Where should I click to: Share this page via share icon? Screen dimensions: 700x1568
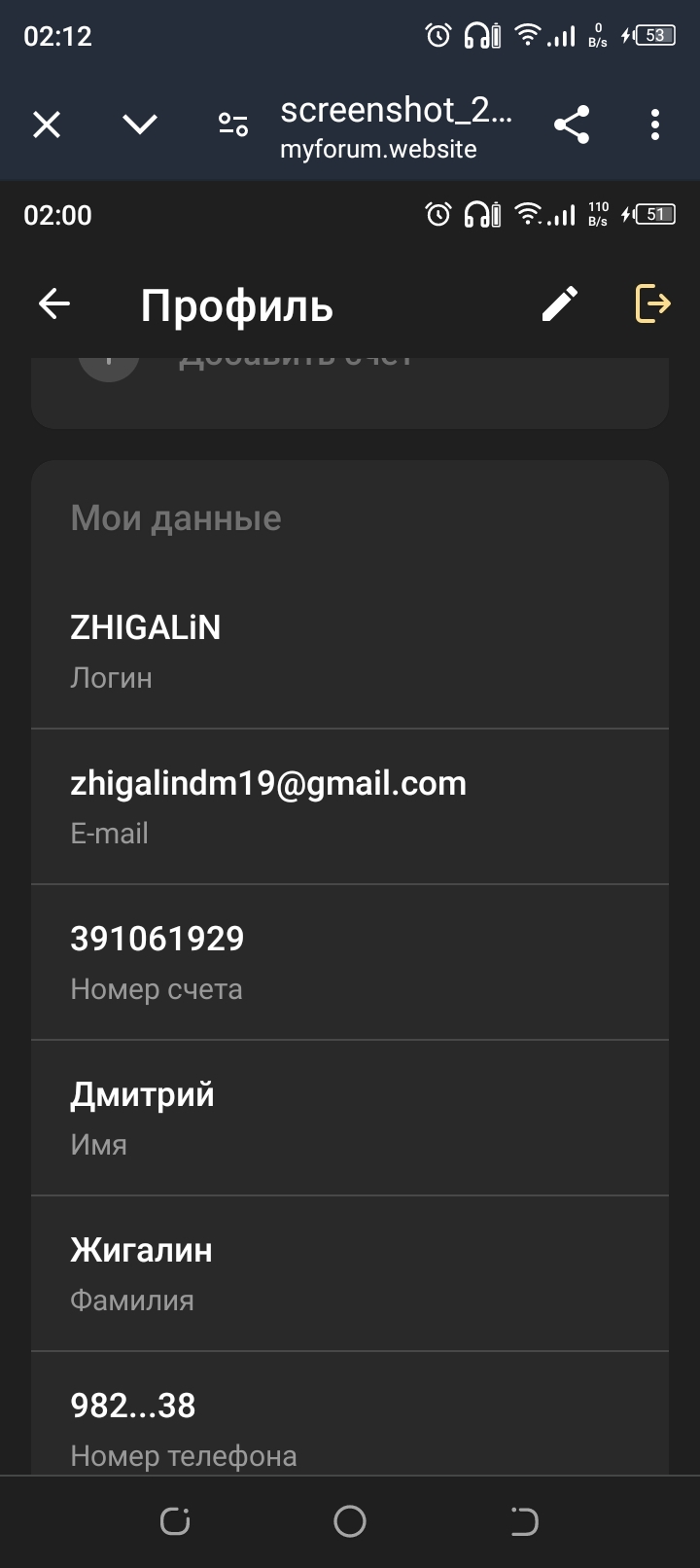point(572,125)
